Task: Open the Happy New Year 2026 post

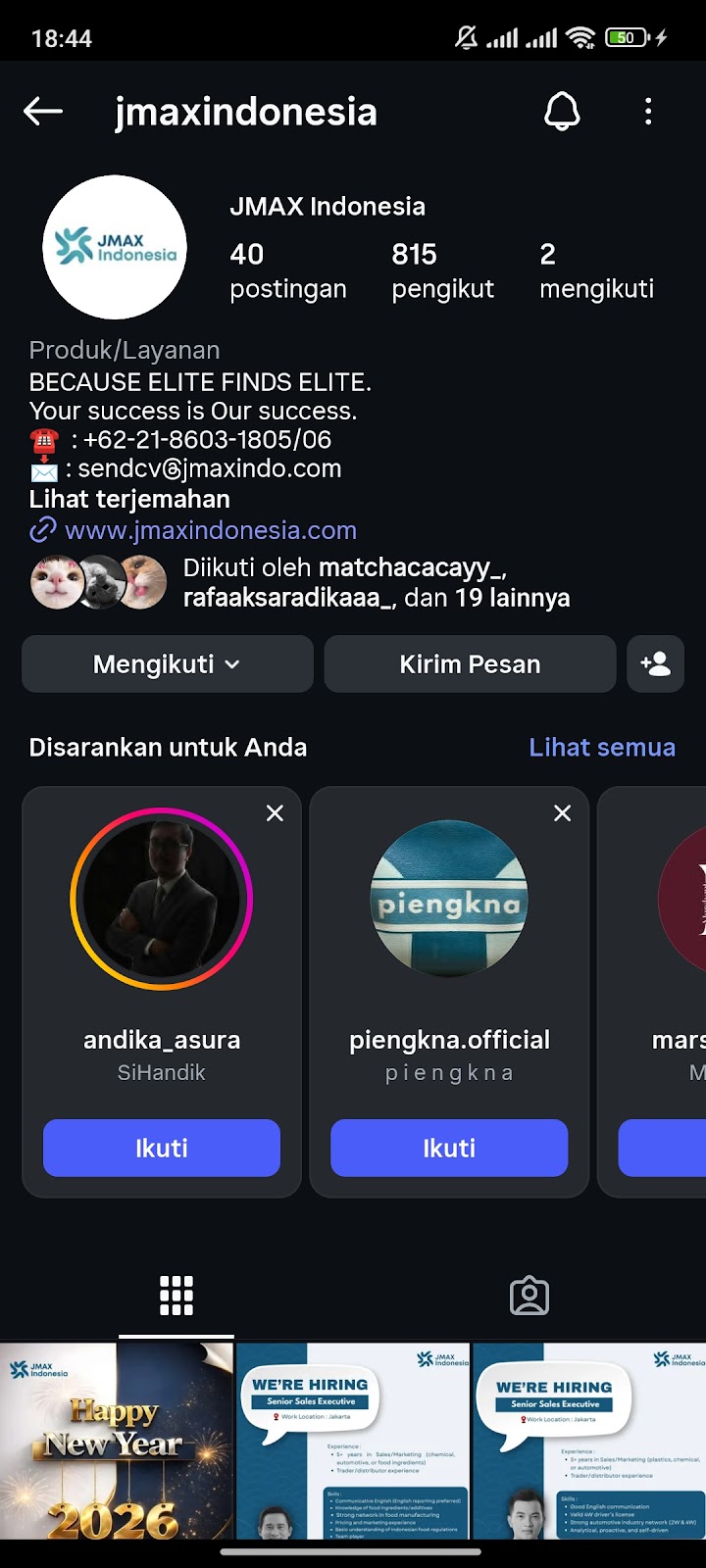Action: 116,1441
